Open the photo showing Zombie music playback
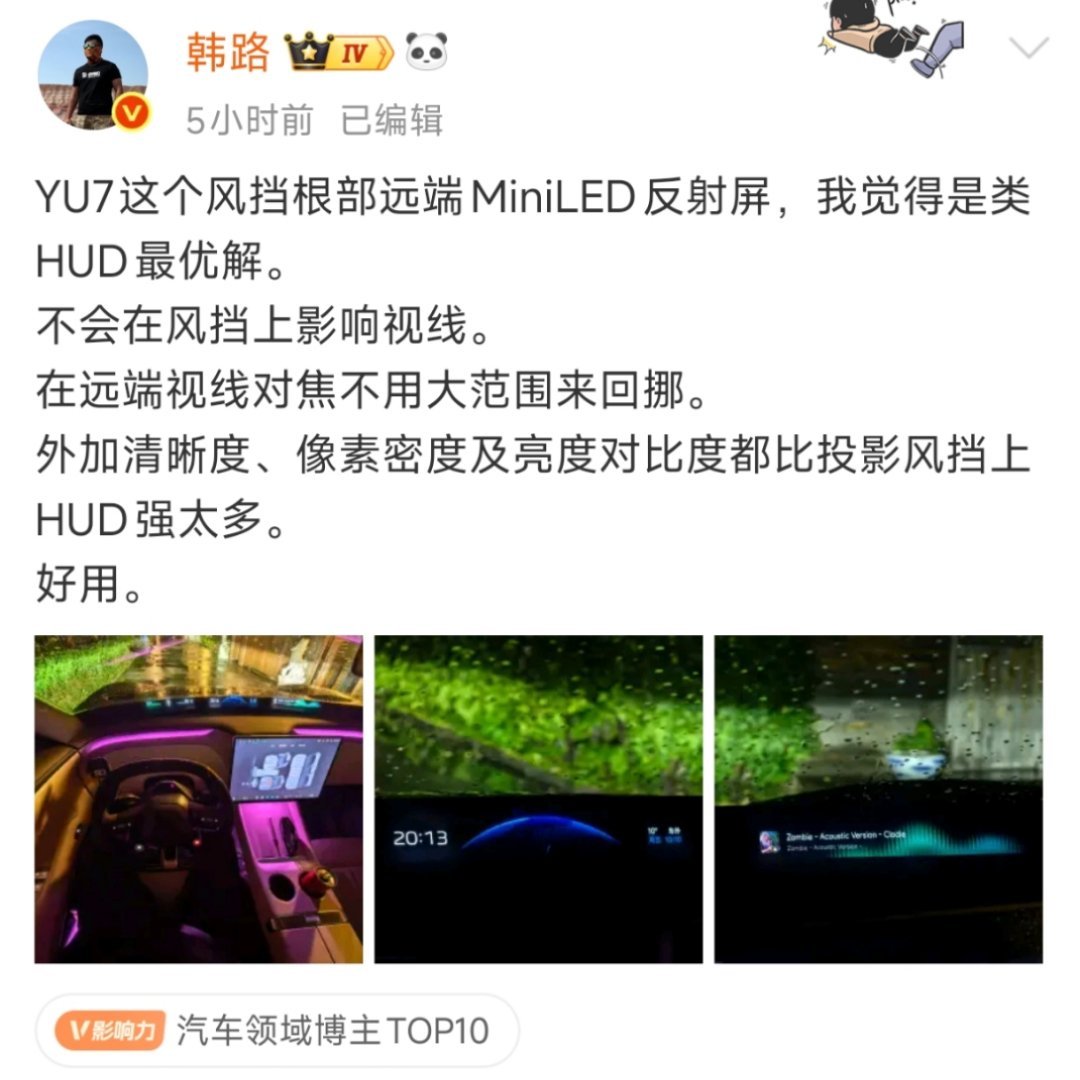Viewport: 1080px width, 1080px height. point(878,799)
